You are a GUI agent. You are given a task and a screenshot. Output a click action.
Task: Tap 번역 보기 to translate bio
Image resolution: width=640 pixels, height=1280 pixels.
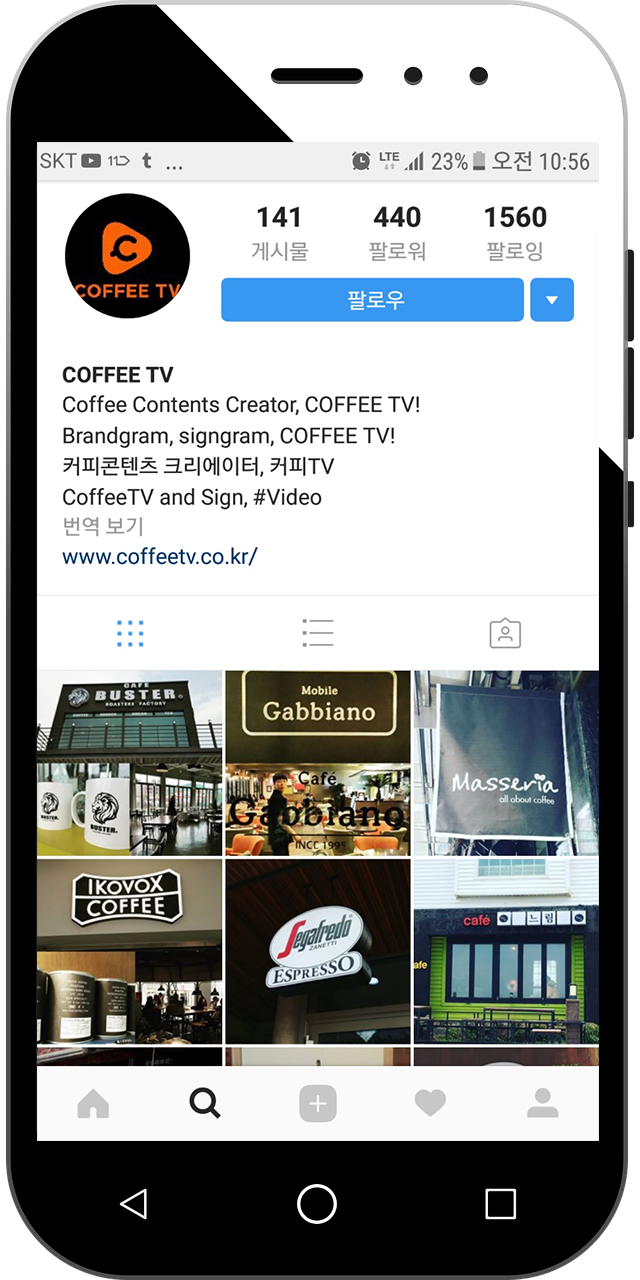(x=102, y=526)
